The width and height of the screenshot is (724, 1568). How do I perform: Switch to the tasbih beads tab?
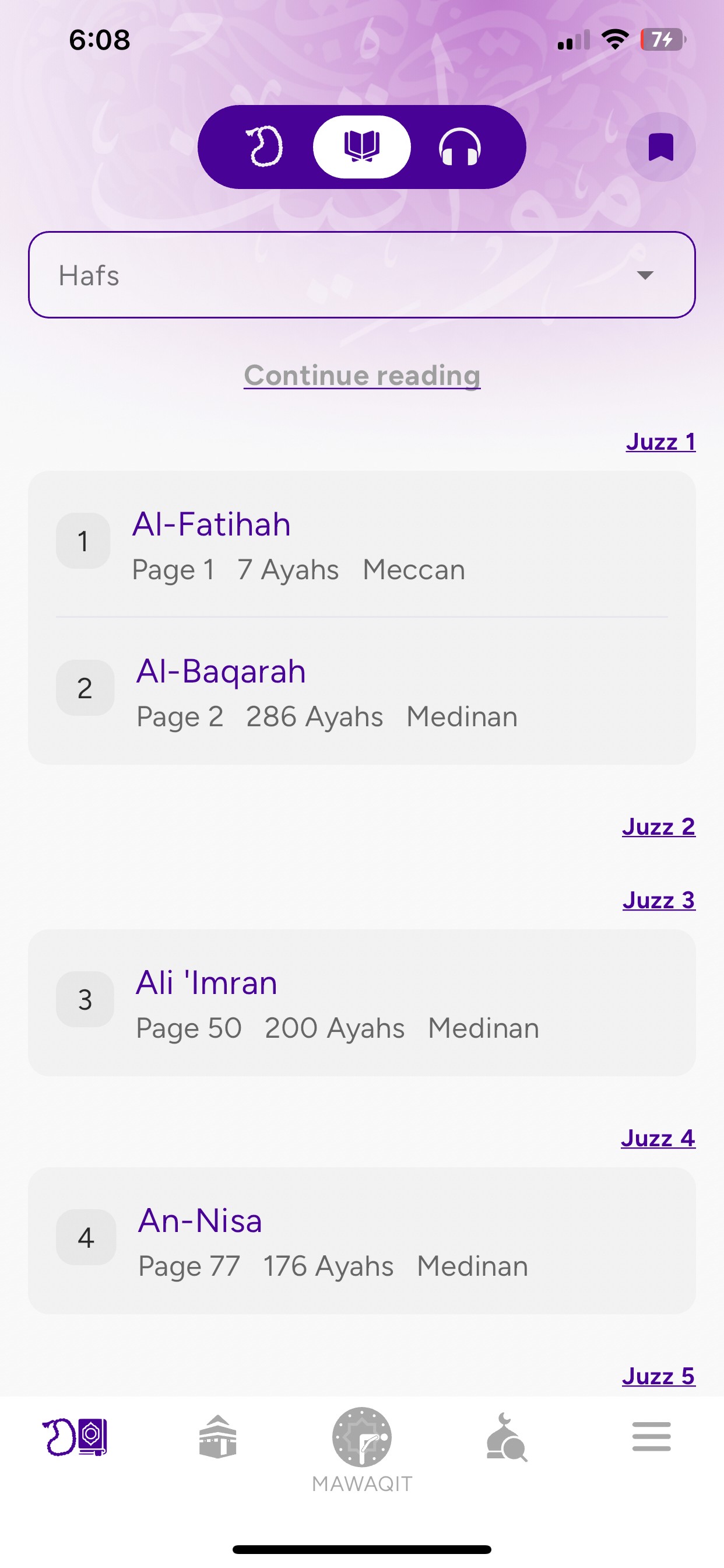(264, 146)
